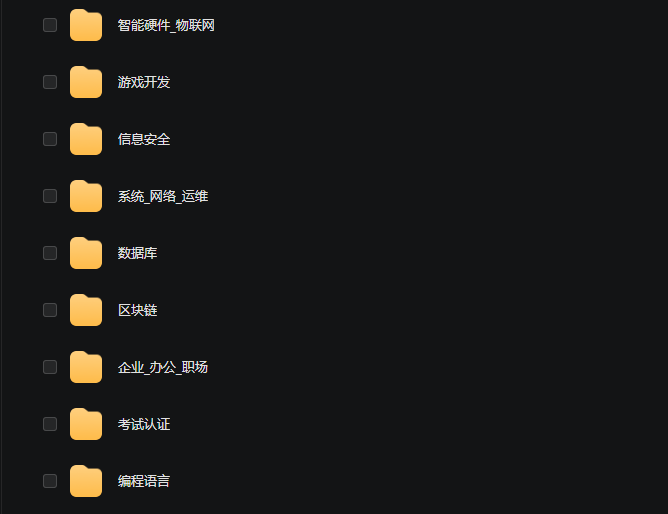Check the box next to 游戏开发
Screen dimensions: 668x514
(50, 82)
